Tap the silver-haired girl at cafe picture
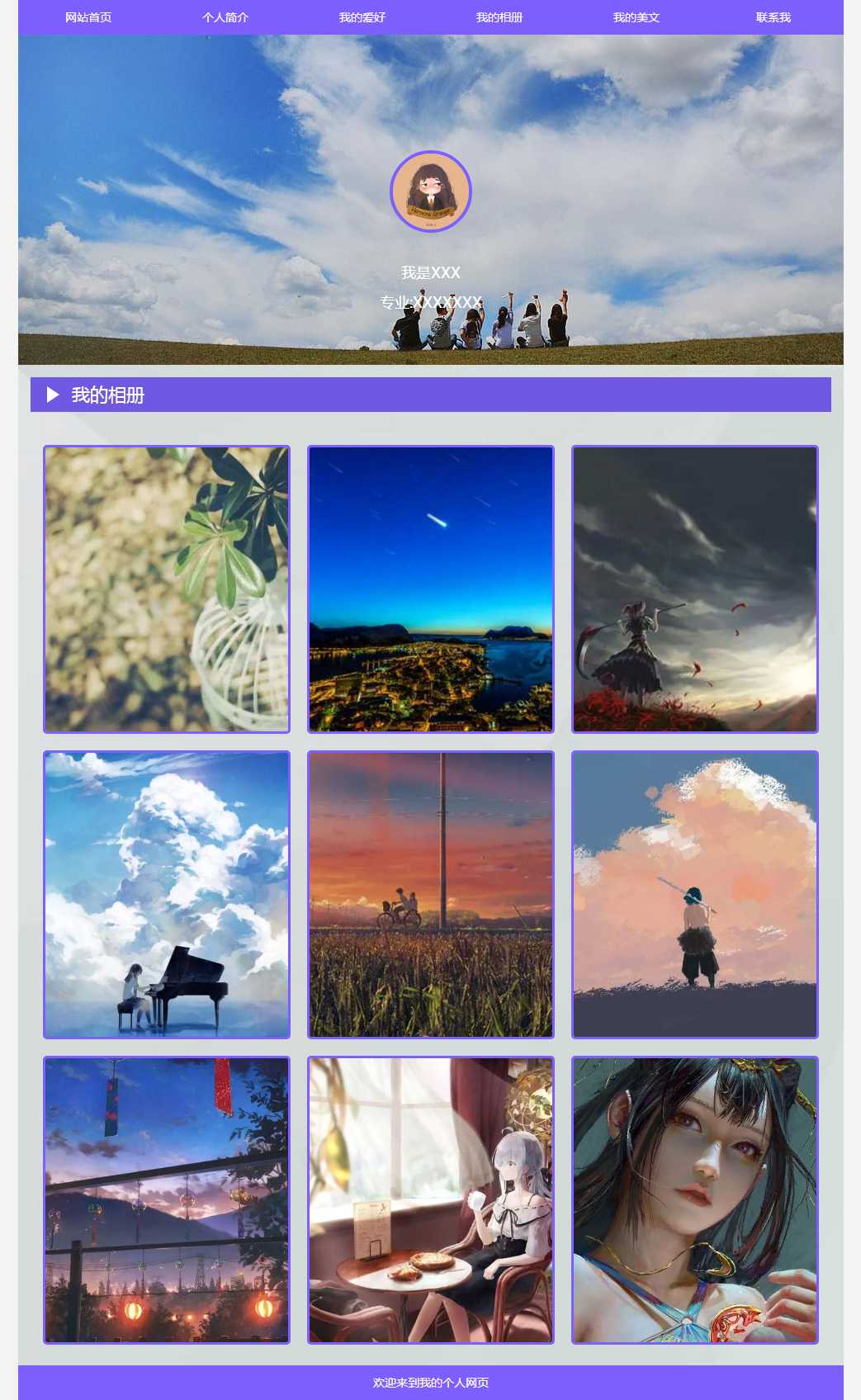 coord(431,1200)
